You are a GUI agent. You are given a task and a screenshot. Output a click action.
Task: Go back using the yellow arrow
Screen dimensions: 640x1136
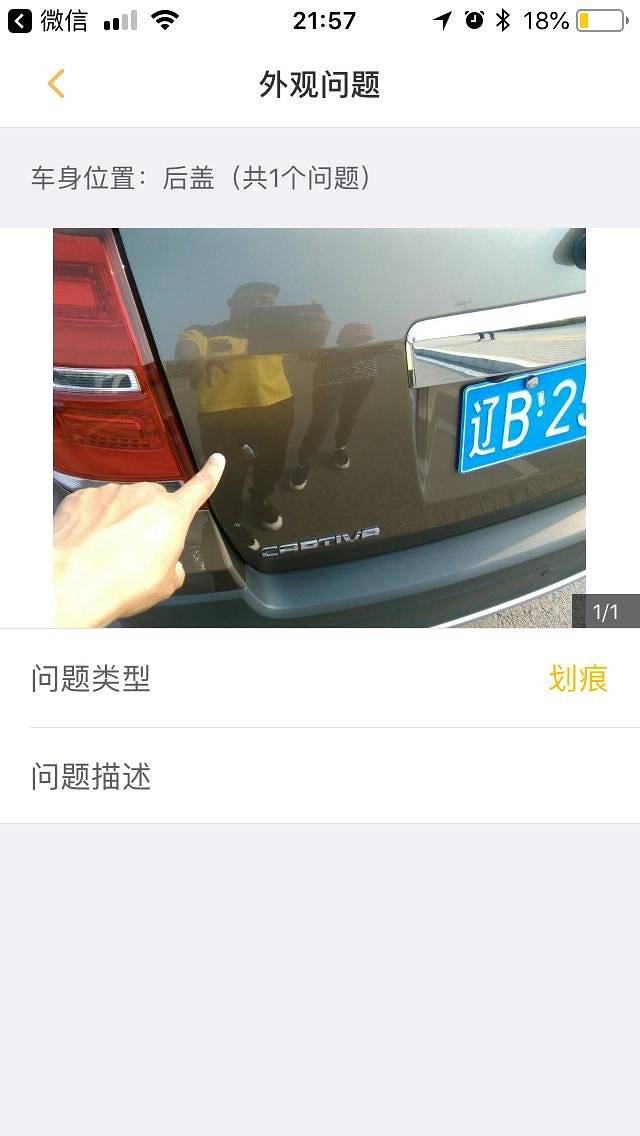coord(56,84)
